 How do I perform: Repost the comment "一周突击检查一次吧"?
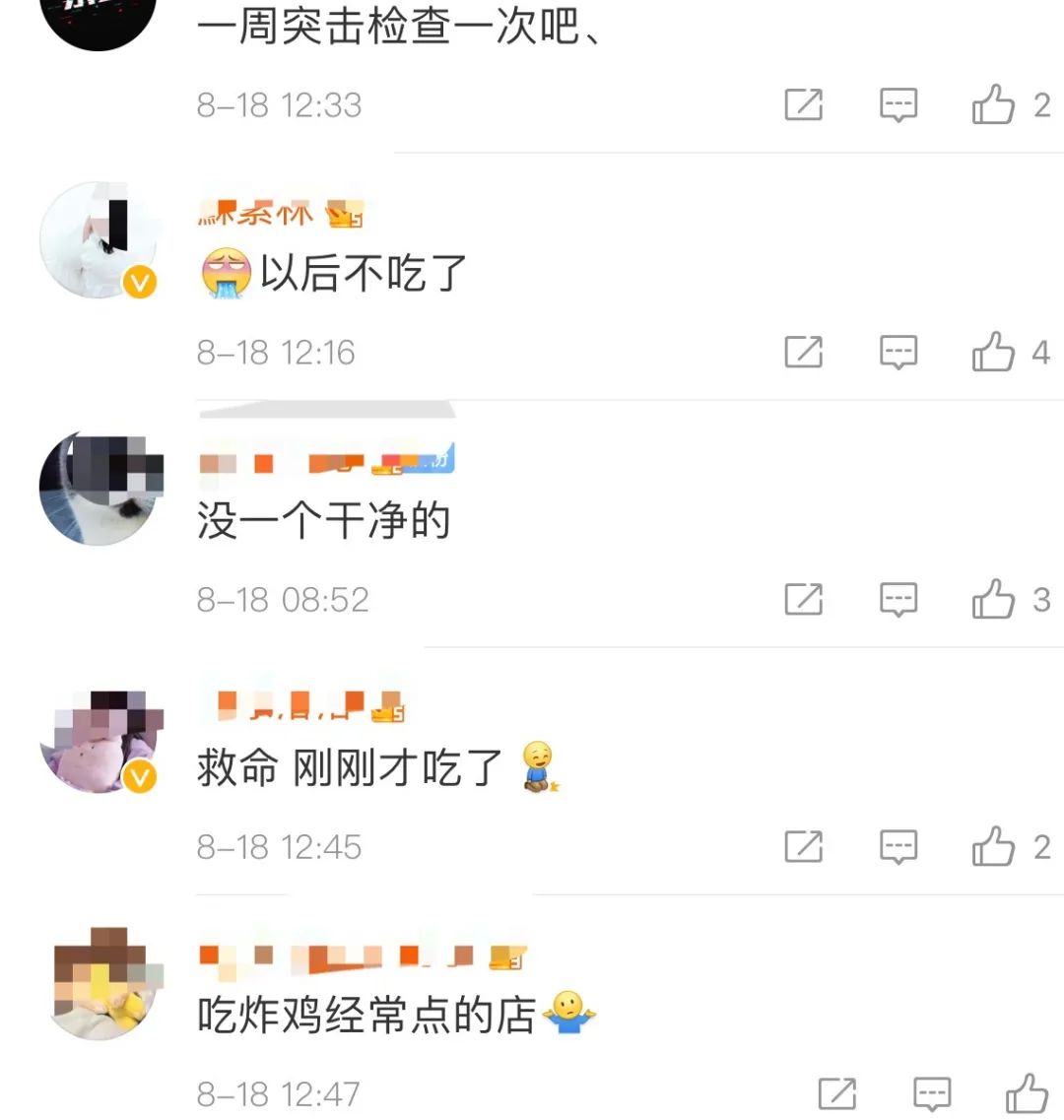(x=803, y=104)
